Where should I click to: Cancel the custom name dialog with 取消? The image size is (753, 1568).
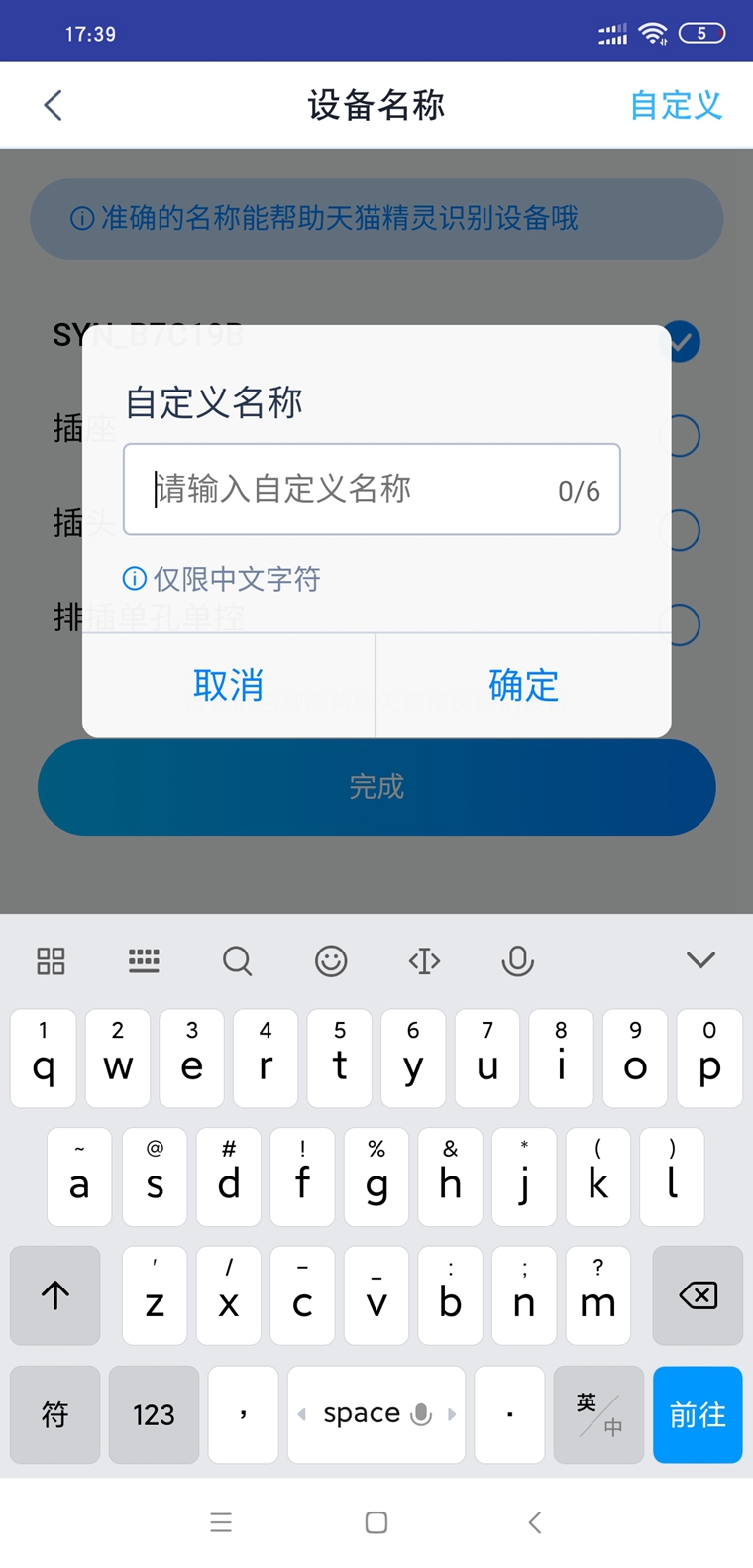pyautogui.click(x=229, y=686)
